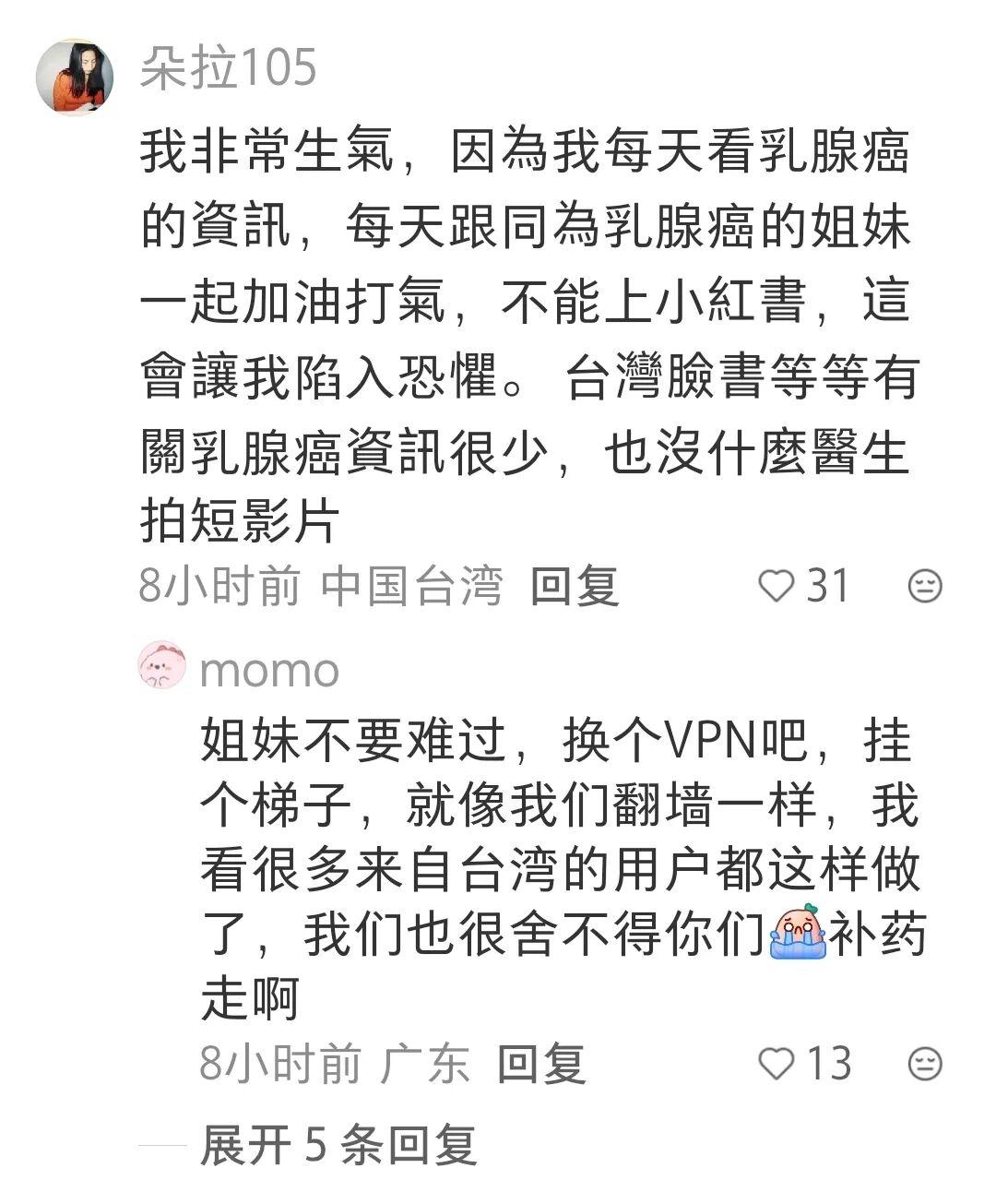
Task: Open 朵拉105's profile avatar
Action: tap(75, 77)
